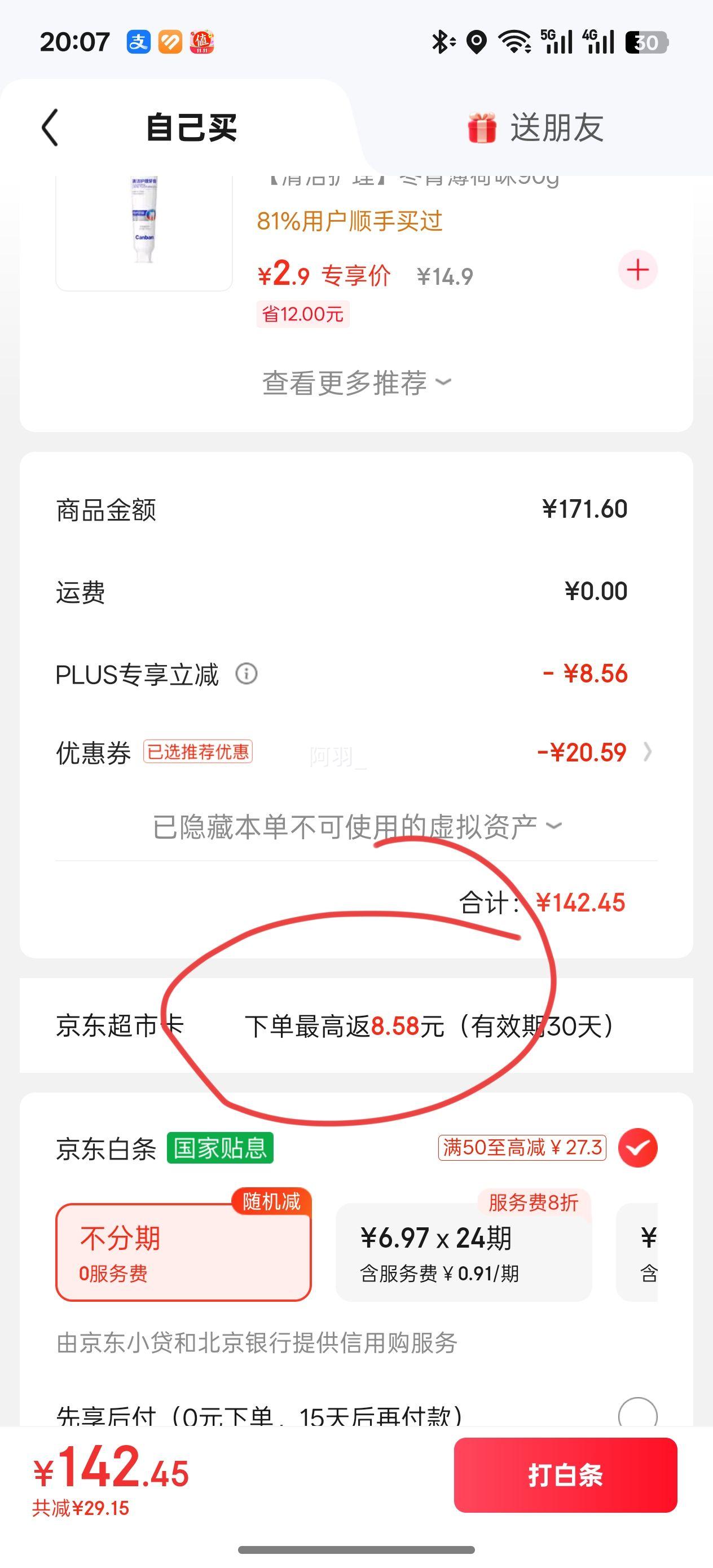Tap the location icon in status bar
Viewport: 713px width, 1568px height.
click(x=476, y=41)
